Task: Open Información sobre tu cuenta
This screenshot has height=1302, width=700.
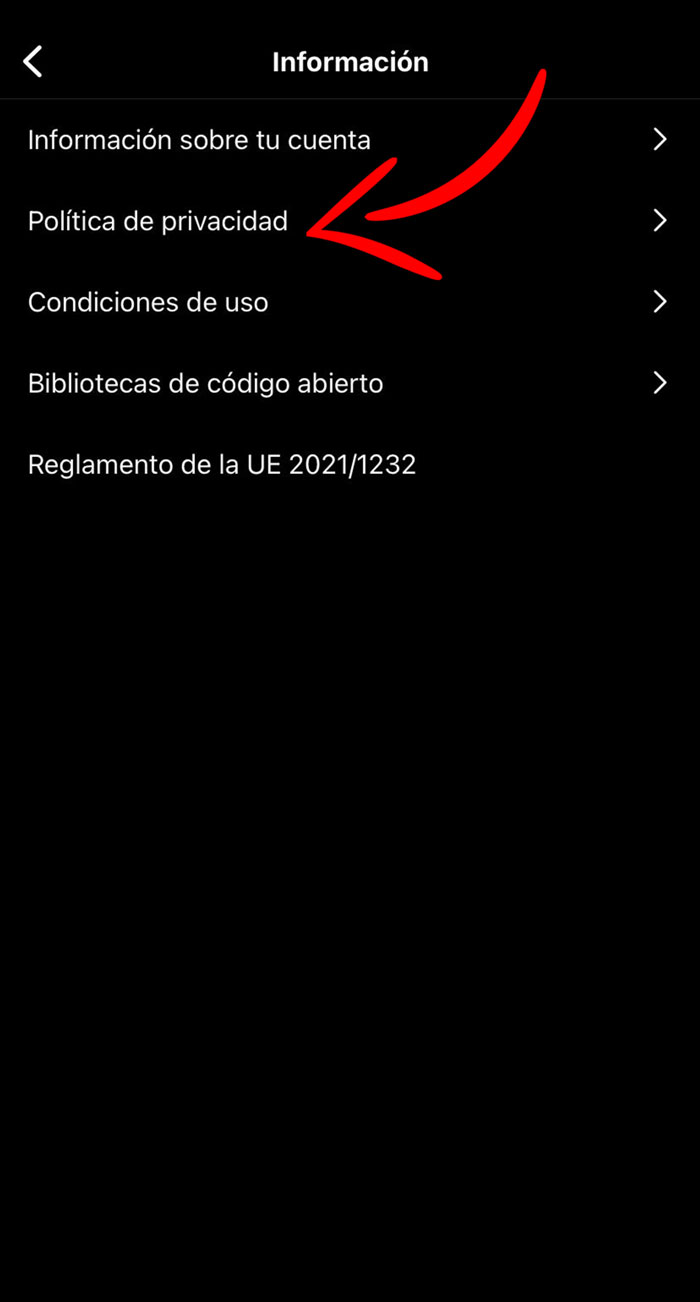Action: 199,140
